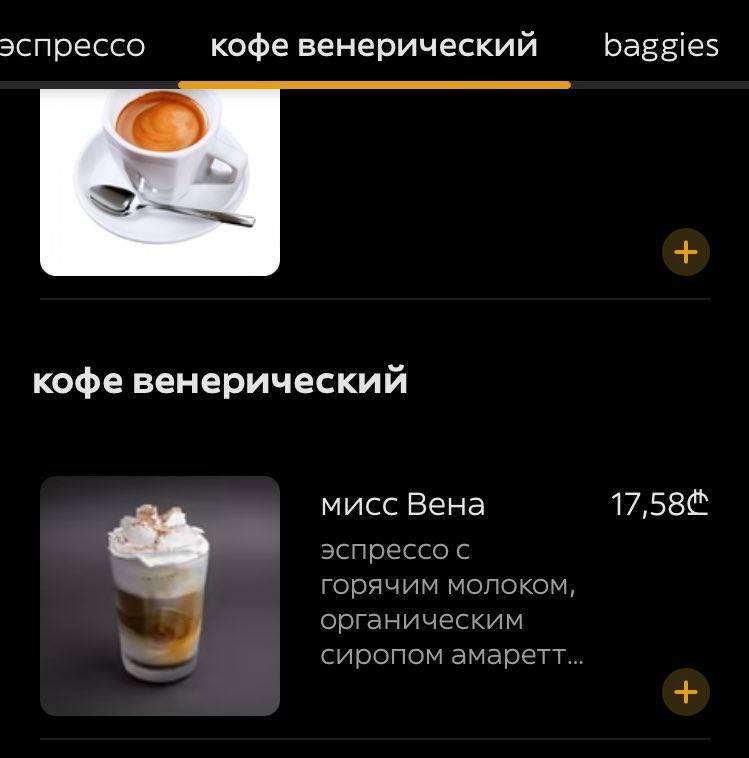View the espresso cup item photo
Viewport: 749px width, 758px height.
point(160,182)
